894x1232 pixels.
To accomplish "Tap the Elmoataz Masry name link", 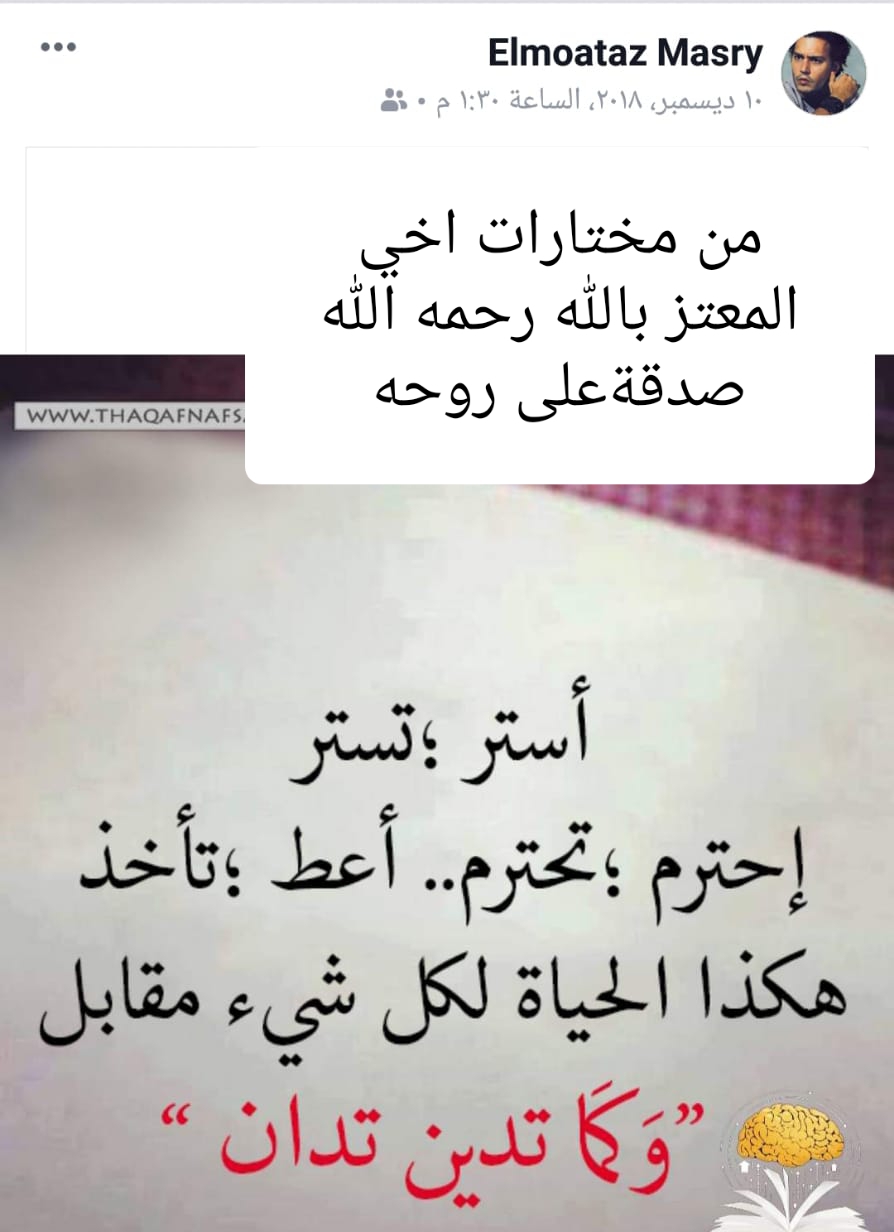I will [x=626, y=54].
